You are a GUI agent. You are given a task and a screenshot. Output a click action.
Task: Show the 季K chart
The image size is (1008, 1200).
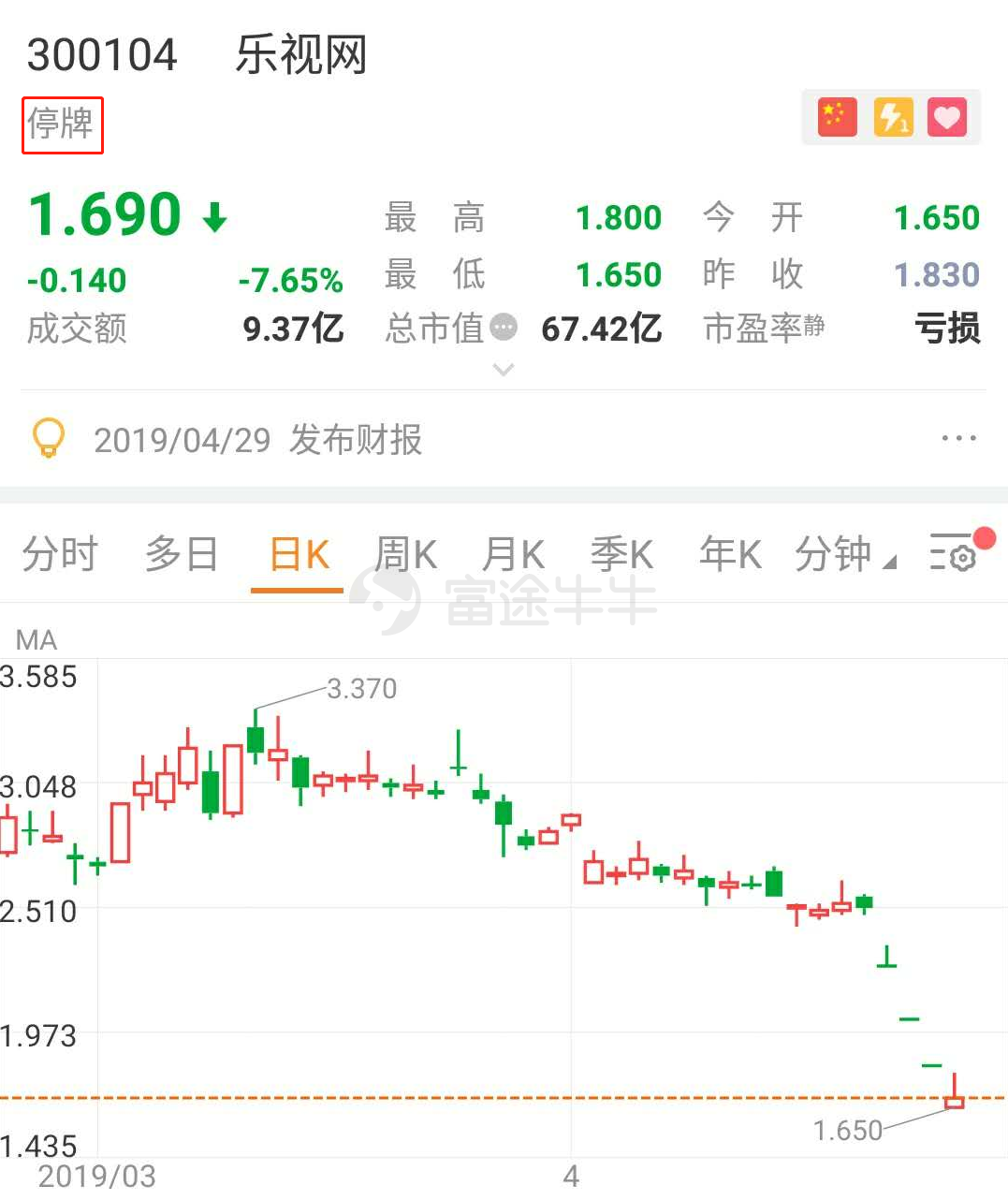coord(621,554)
